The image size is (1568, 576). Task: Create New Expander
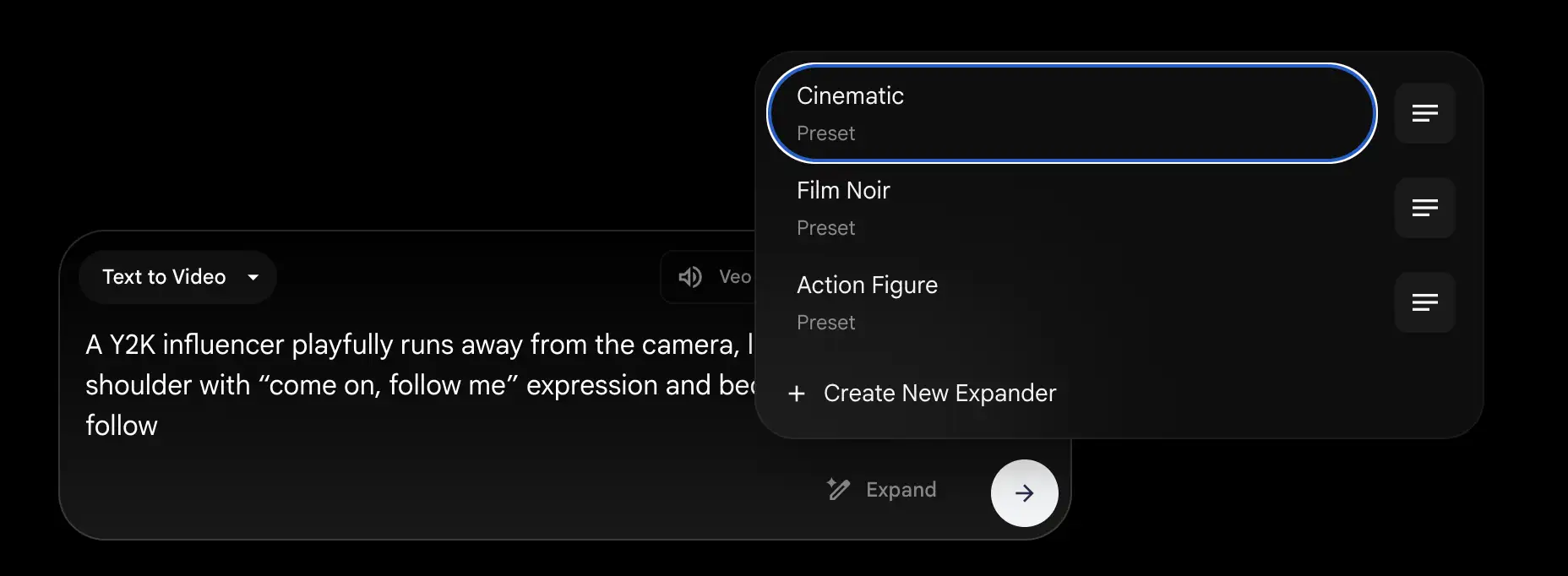(923, 394)
